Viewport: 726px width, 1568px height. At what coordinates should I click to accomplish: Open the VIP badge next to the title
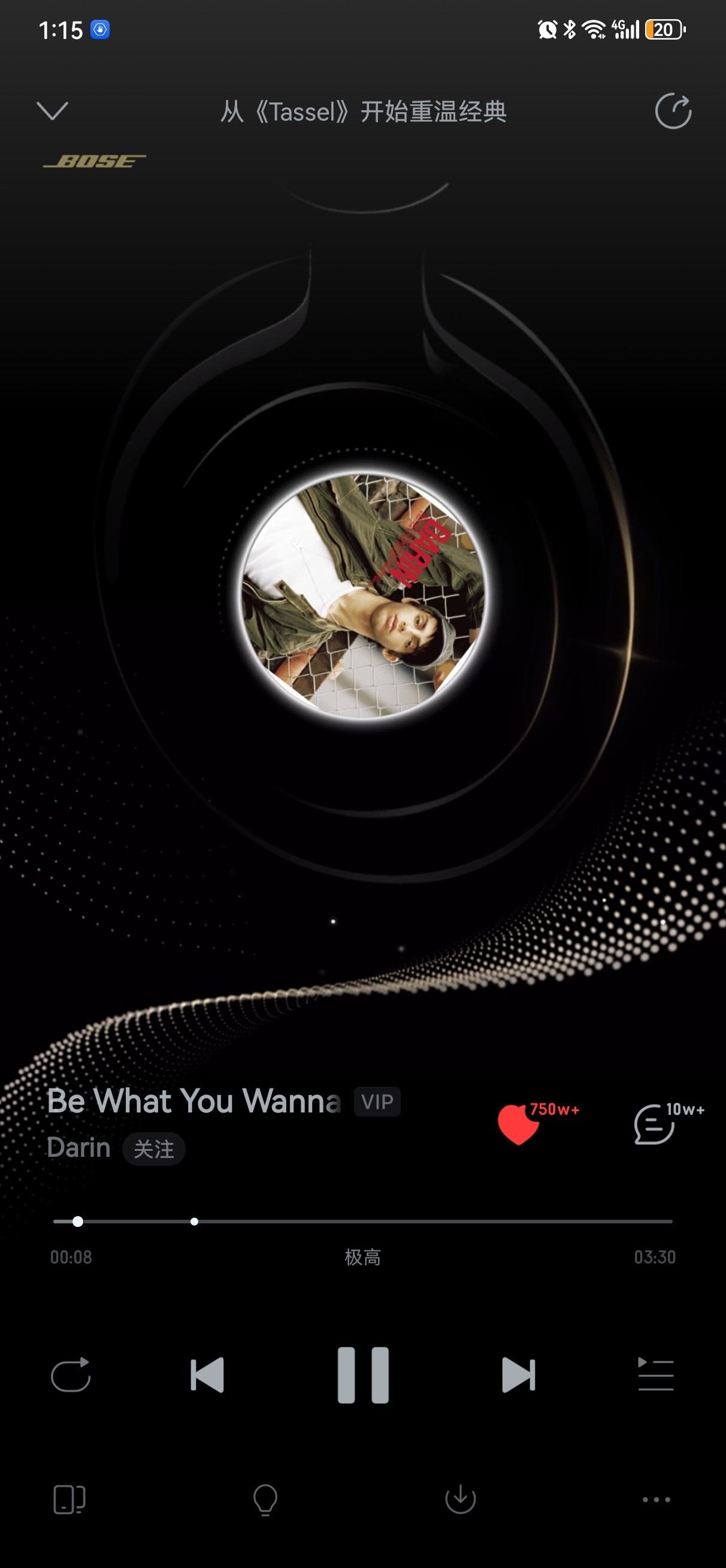(377, 1101)
